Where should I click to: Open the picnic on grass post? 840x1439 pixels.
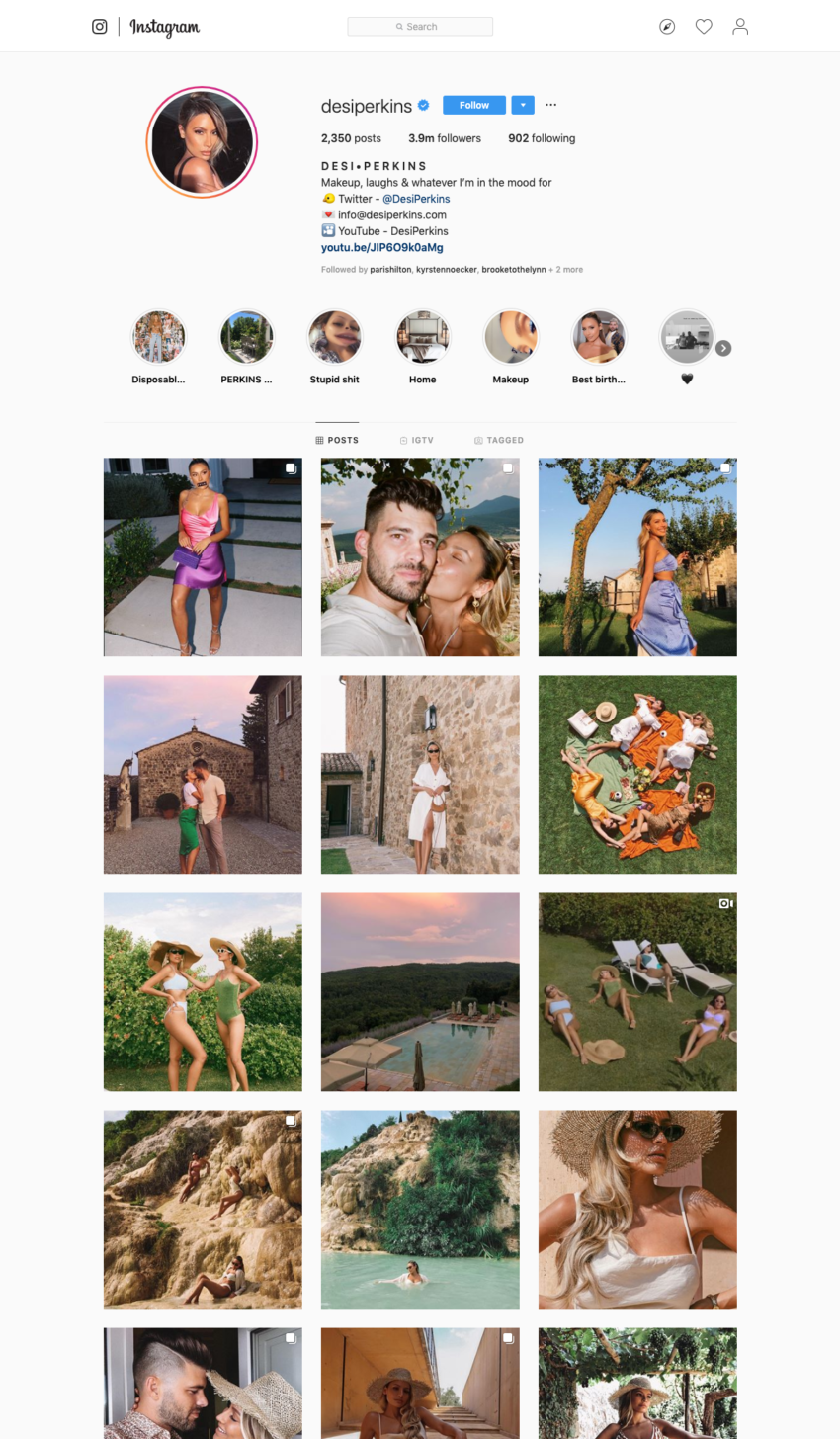(637, 774)
